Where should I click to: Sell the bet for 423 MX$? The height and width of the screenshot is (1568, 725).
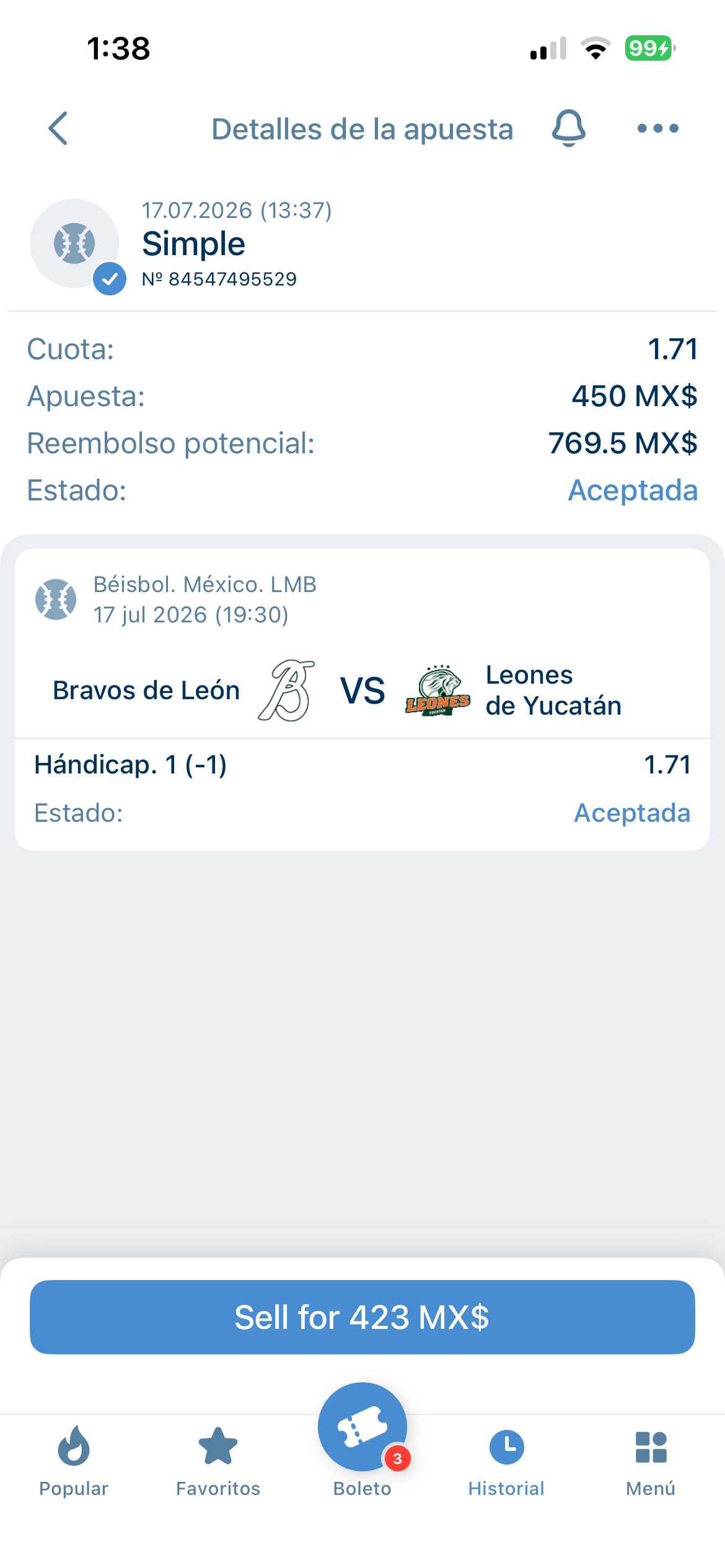362,1317
